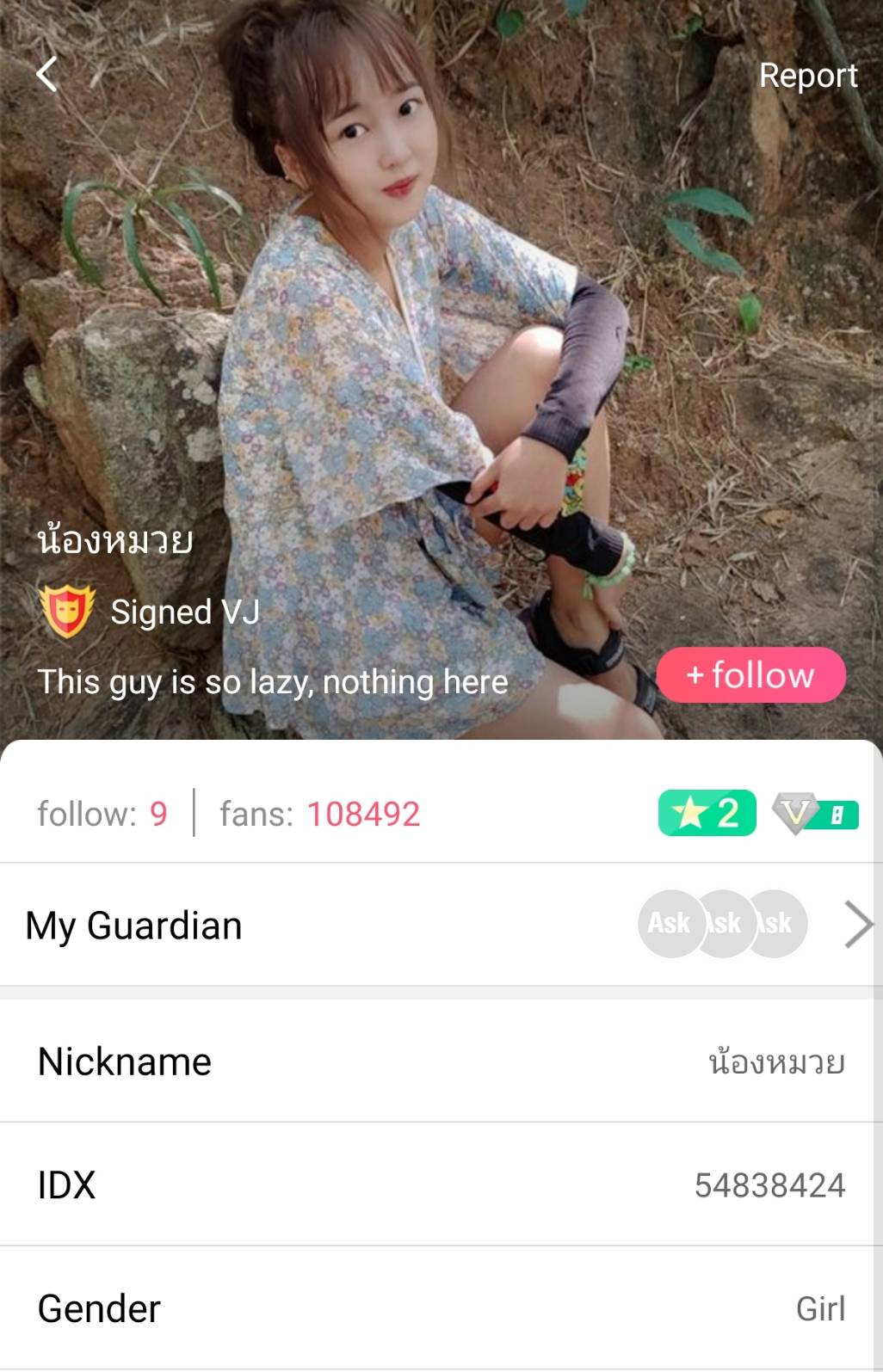Report this profile
883x1372 pixels.
tap(807, 76)
